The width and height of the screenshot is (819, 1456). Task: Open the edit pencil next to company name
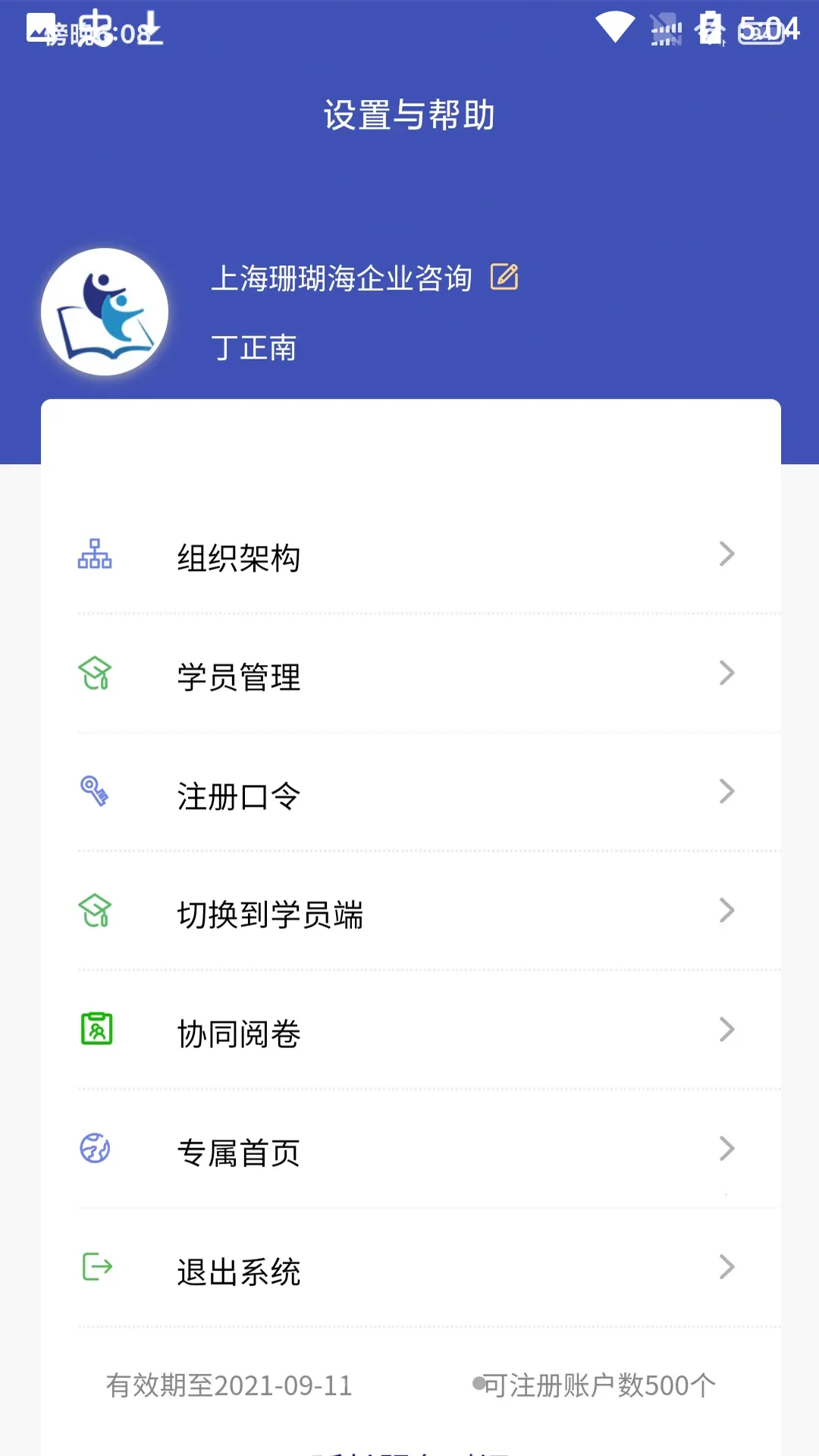point(504,278)
